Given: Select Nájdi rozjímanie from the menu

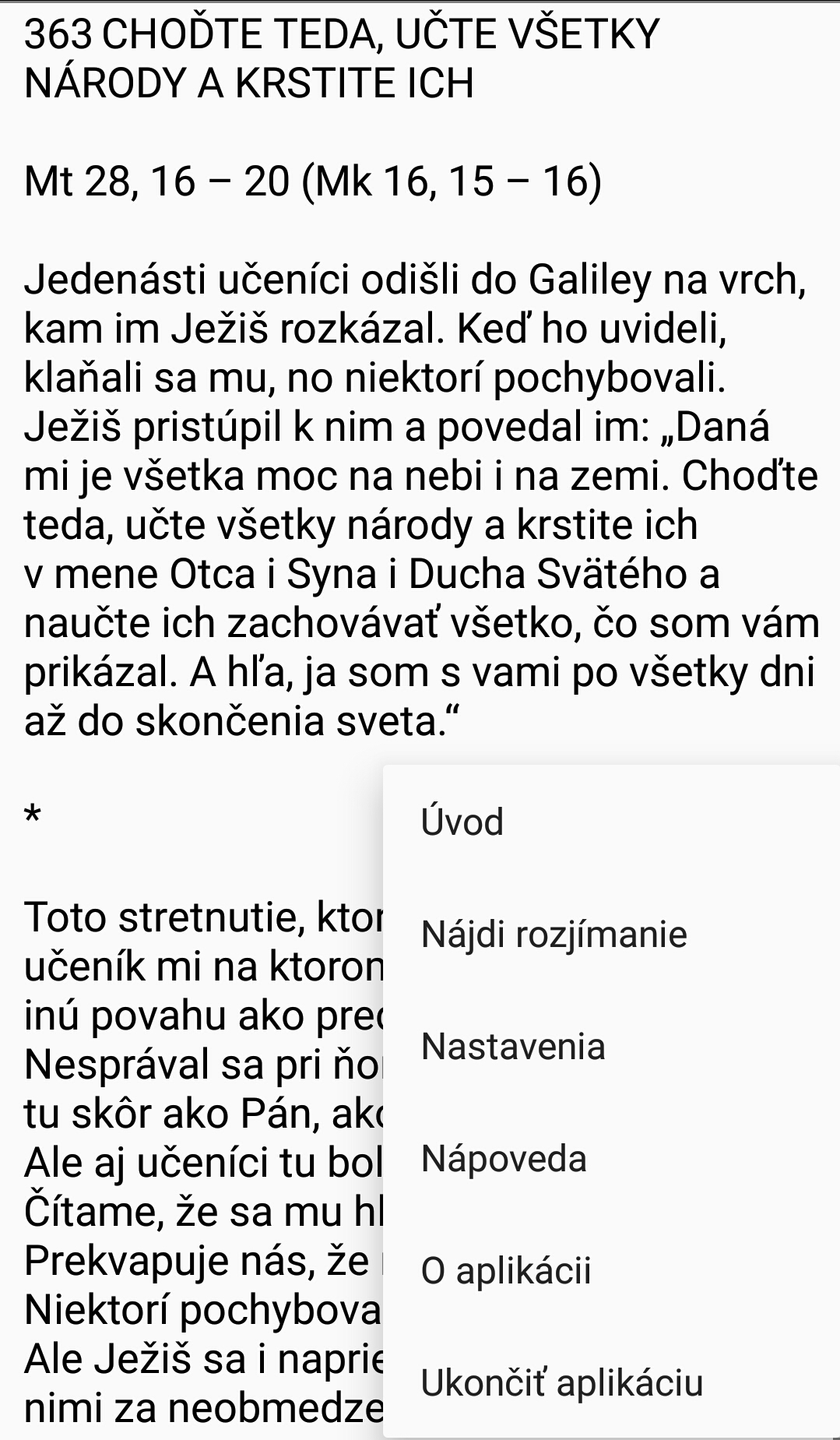Looking at the screenshot, I should (x=611, y=934).
